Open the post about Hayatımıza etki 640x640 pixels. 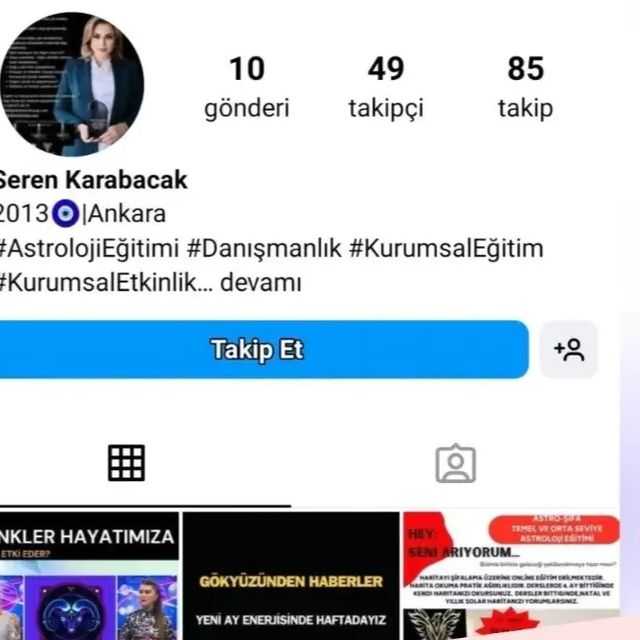pos(88,580)
